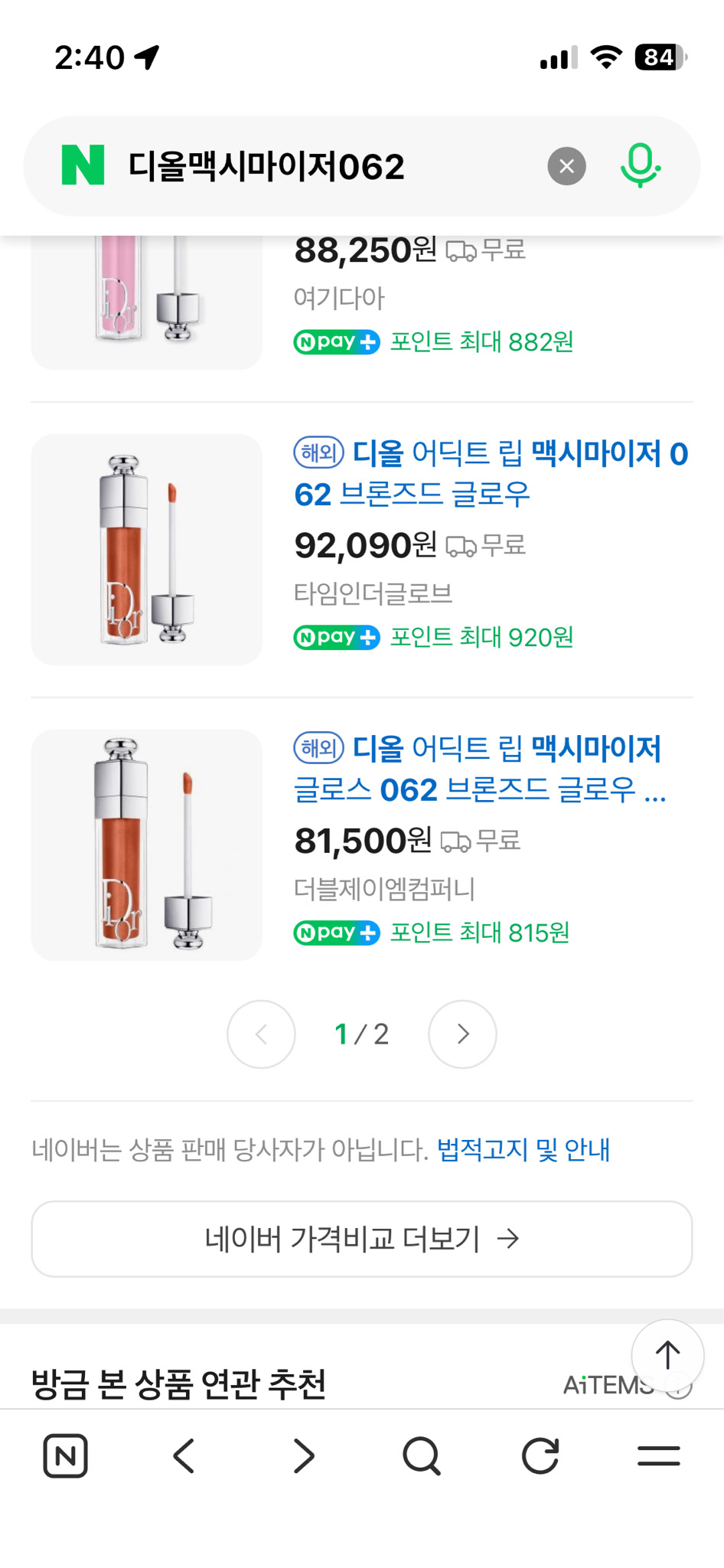Tap the Npay badge on the 81,500원 product
Screen dimensions: 724x1568
(x=336, y=933)
